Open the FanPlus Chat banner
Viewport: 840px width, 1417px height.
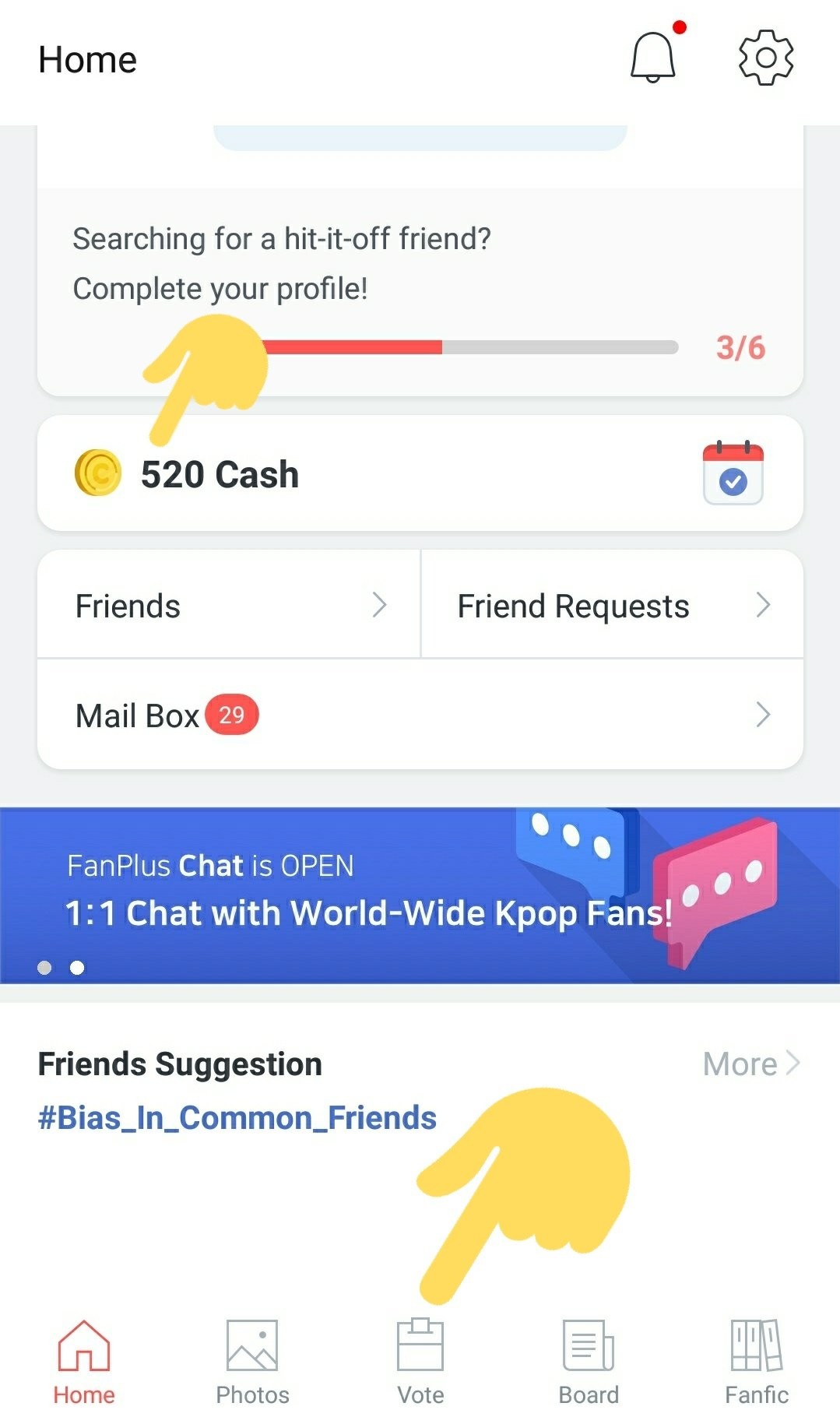[420, 895]
